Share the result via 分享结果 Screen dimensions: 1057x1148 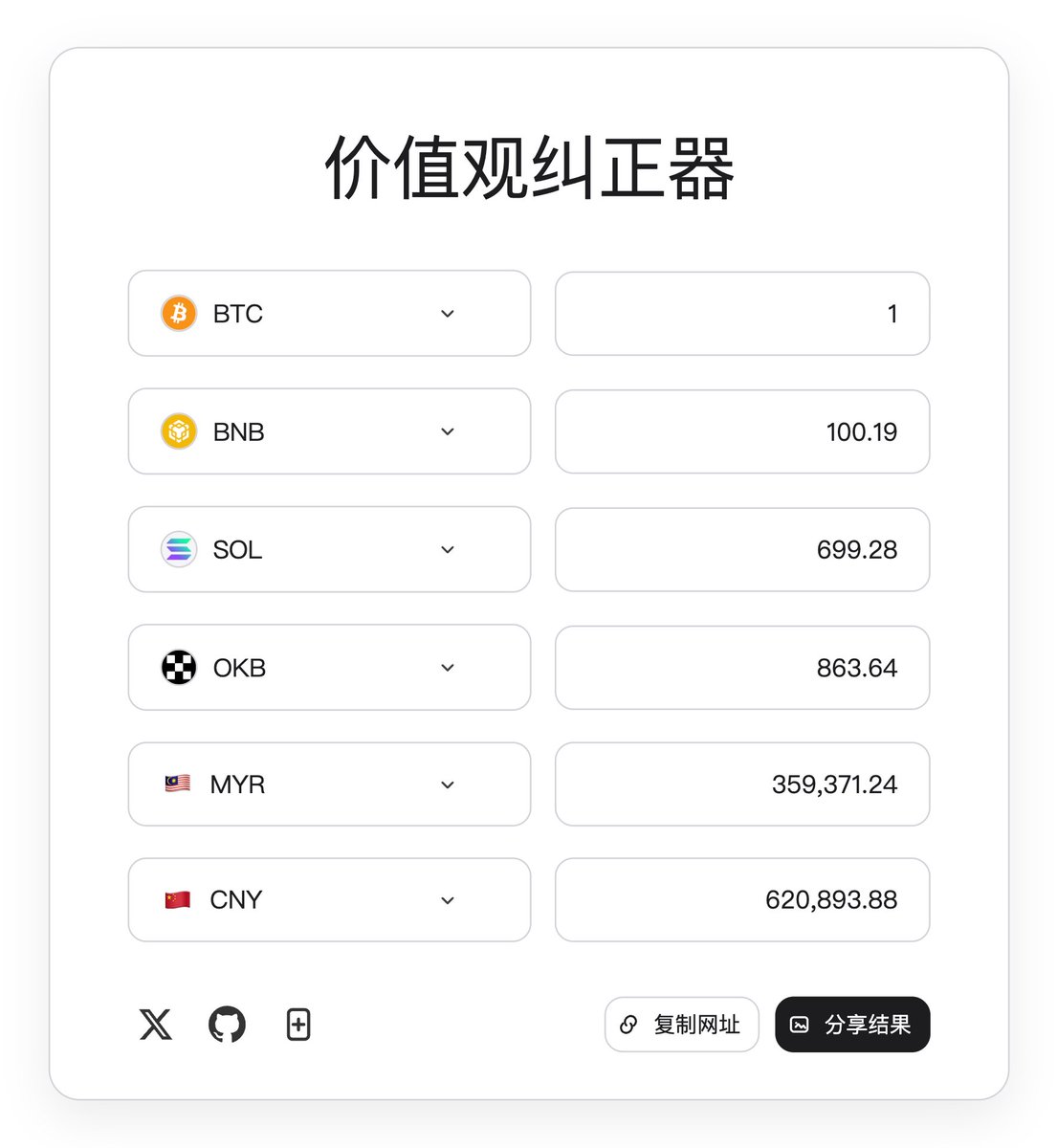point(852,1025)
